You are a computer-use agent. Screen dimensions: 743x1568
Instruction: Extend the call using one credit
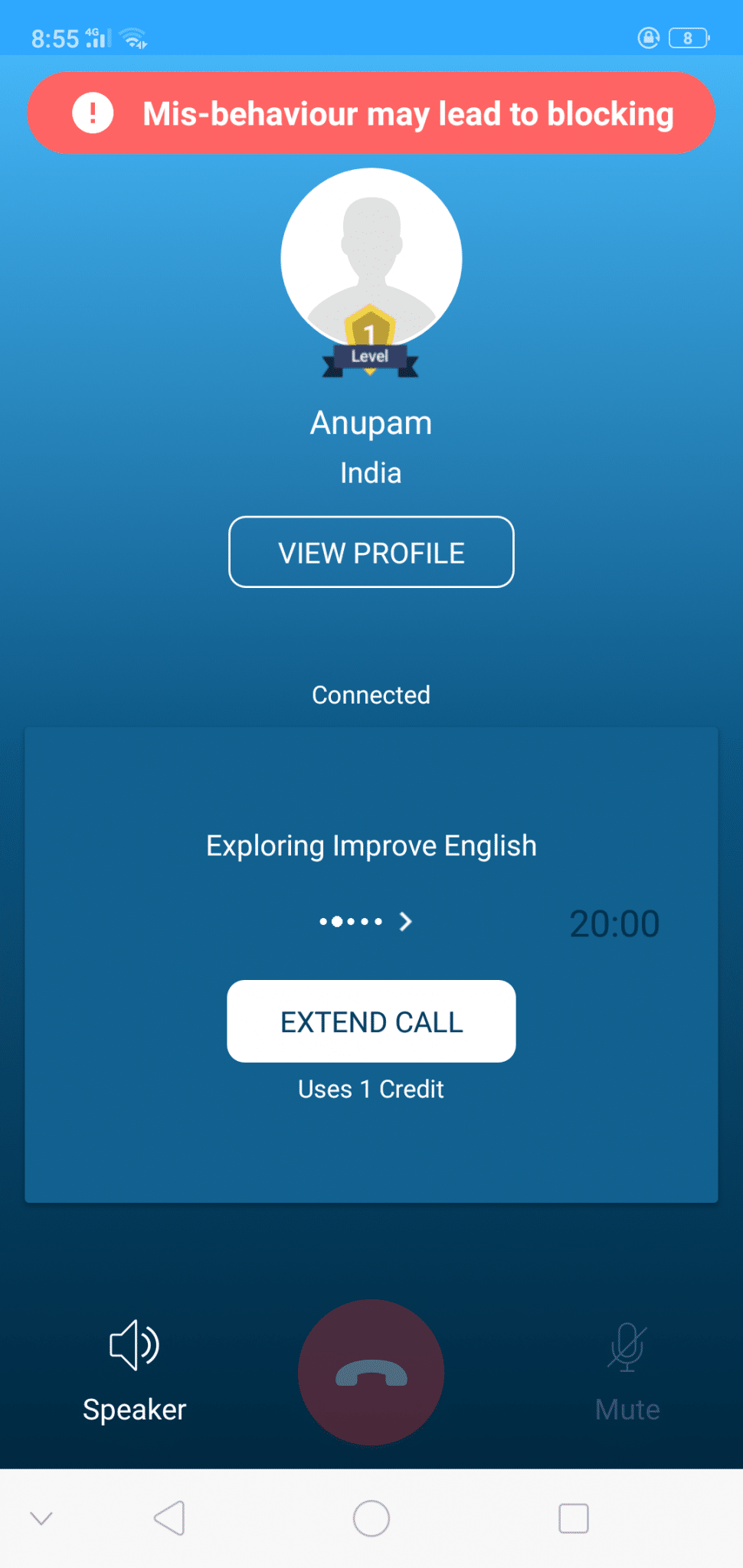pyautogui.click(x=371, y=1021)
